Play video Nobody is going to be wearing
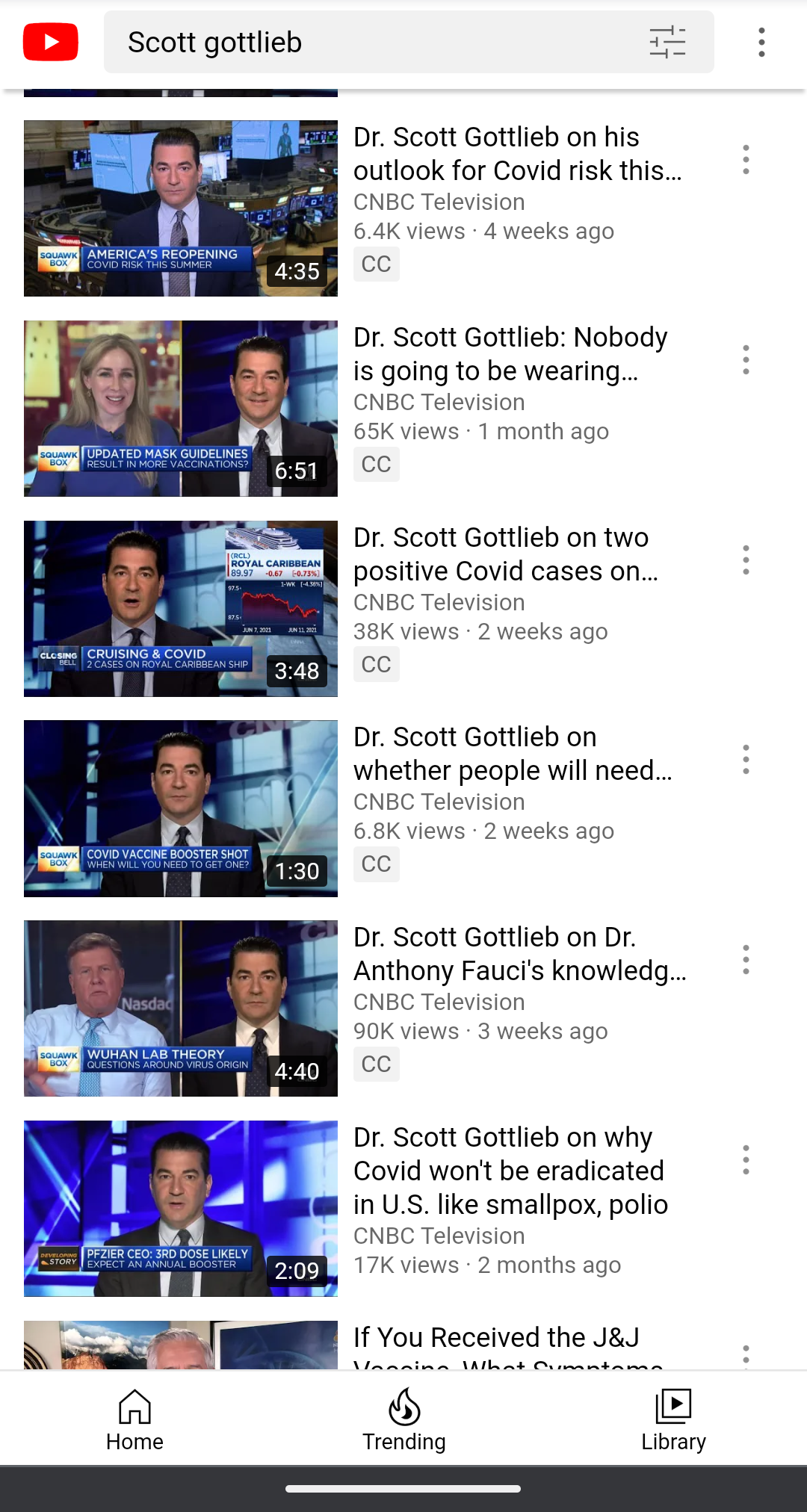This screenshot has height=1512, width=807. tap(181, 409)
